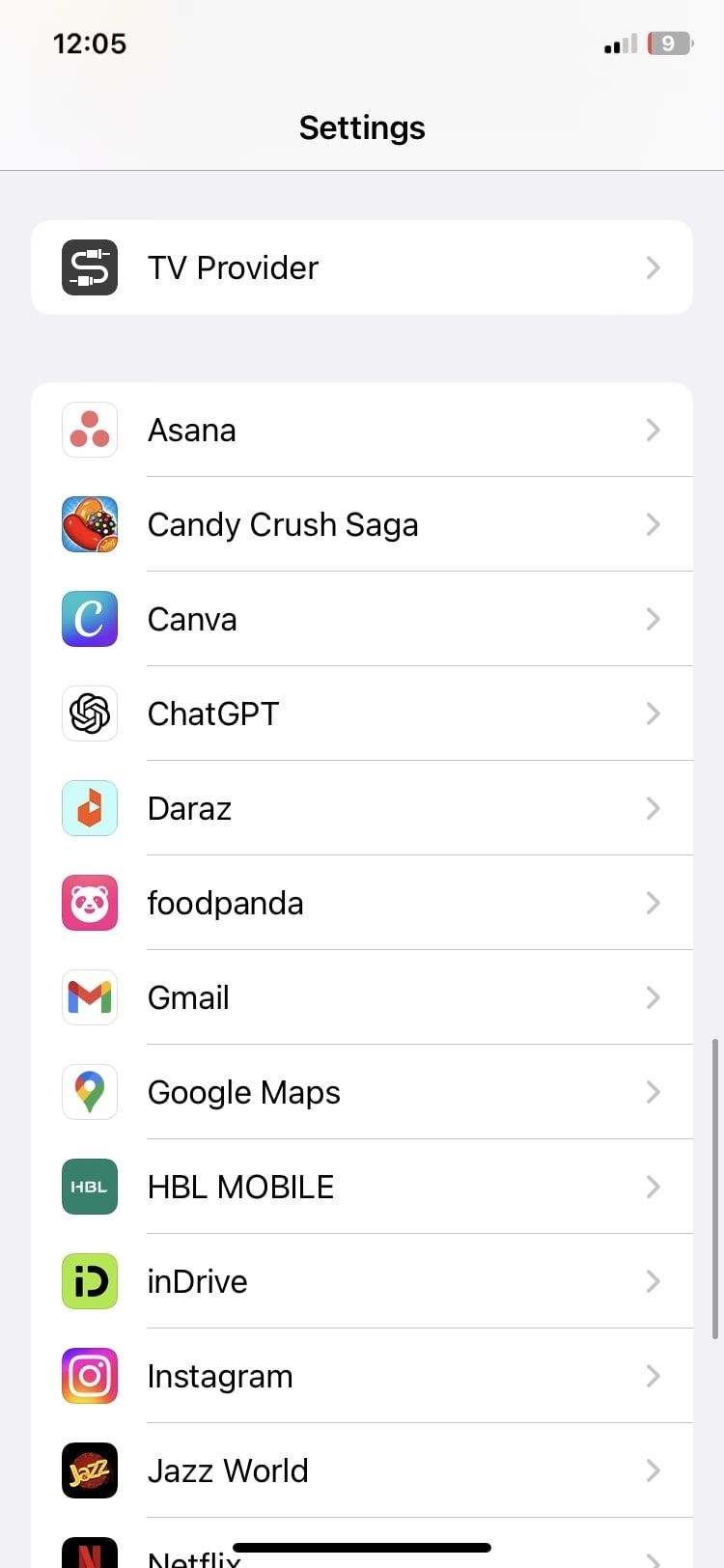
Task: Select the HBL MOBILE icon
Action: [x=89, y=1186]
